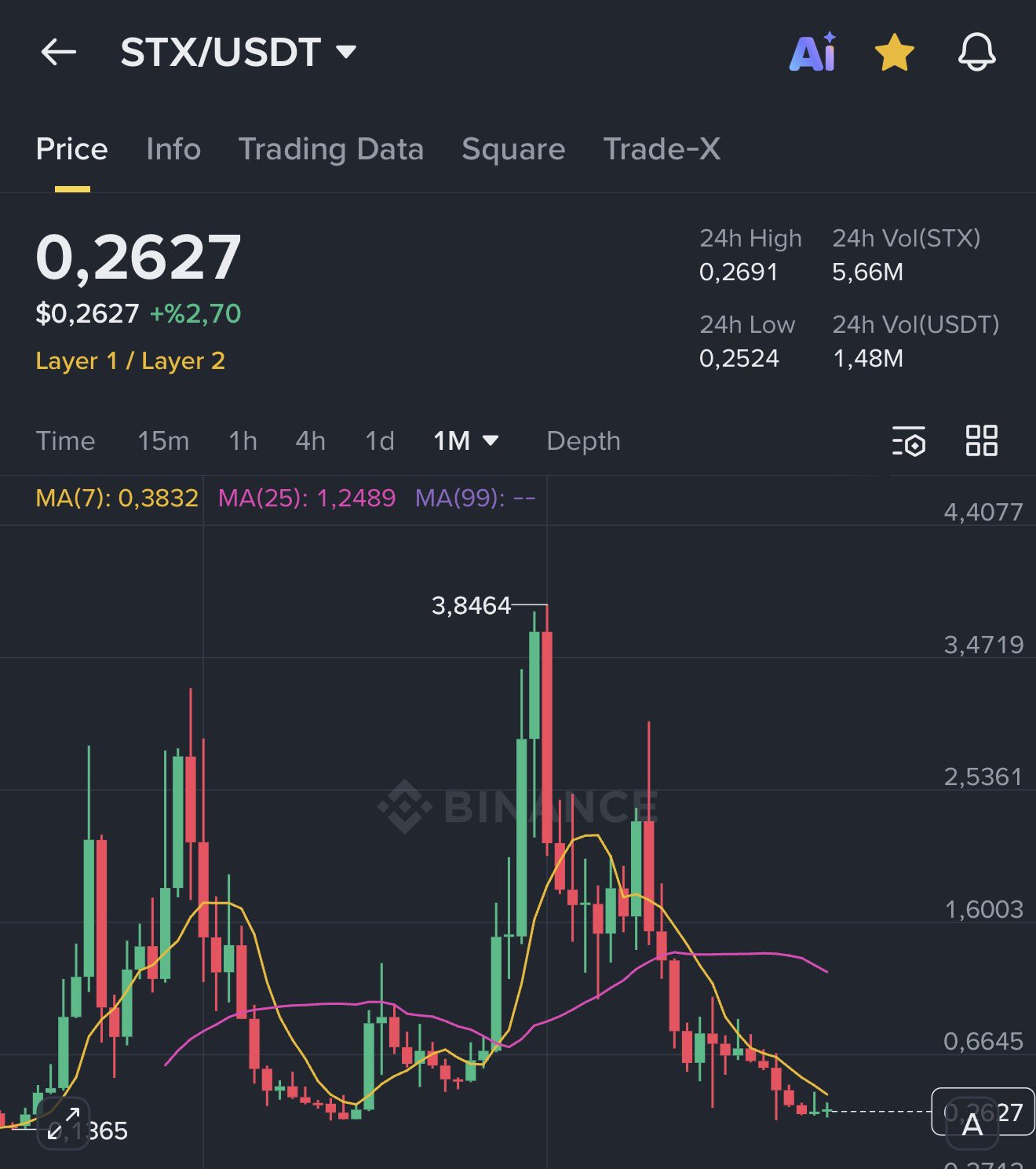Open the price alert bell

pyautogui.click(x=976, y=53)
